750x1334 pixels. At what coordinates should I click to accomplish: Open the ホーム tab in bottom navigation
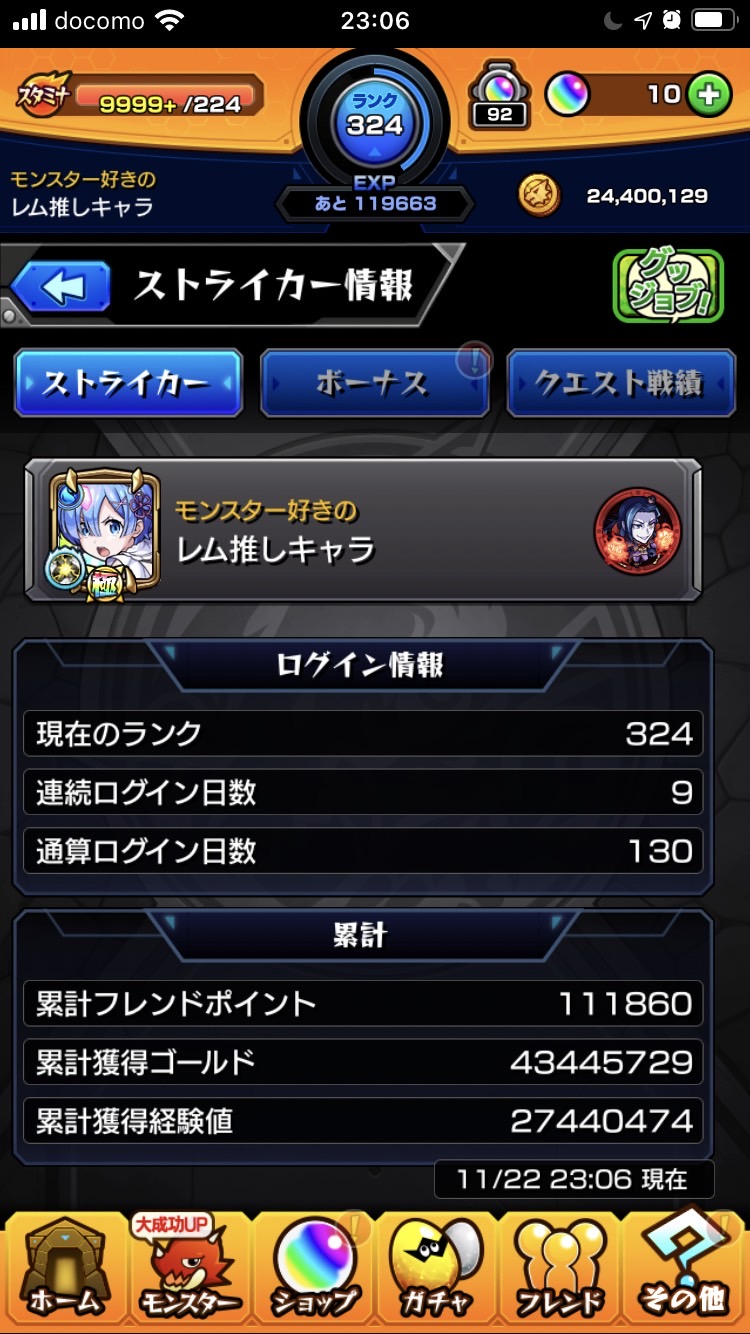pyautogui.click(x=64, y=1268)
